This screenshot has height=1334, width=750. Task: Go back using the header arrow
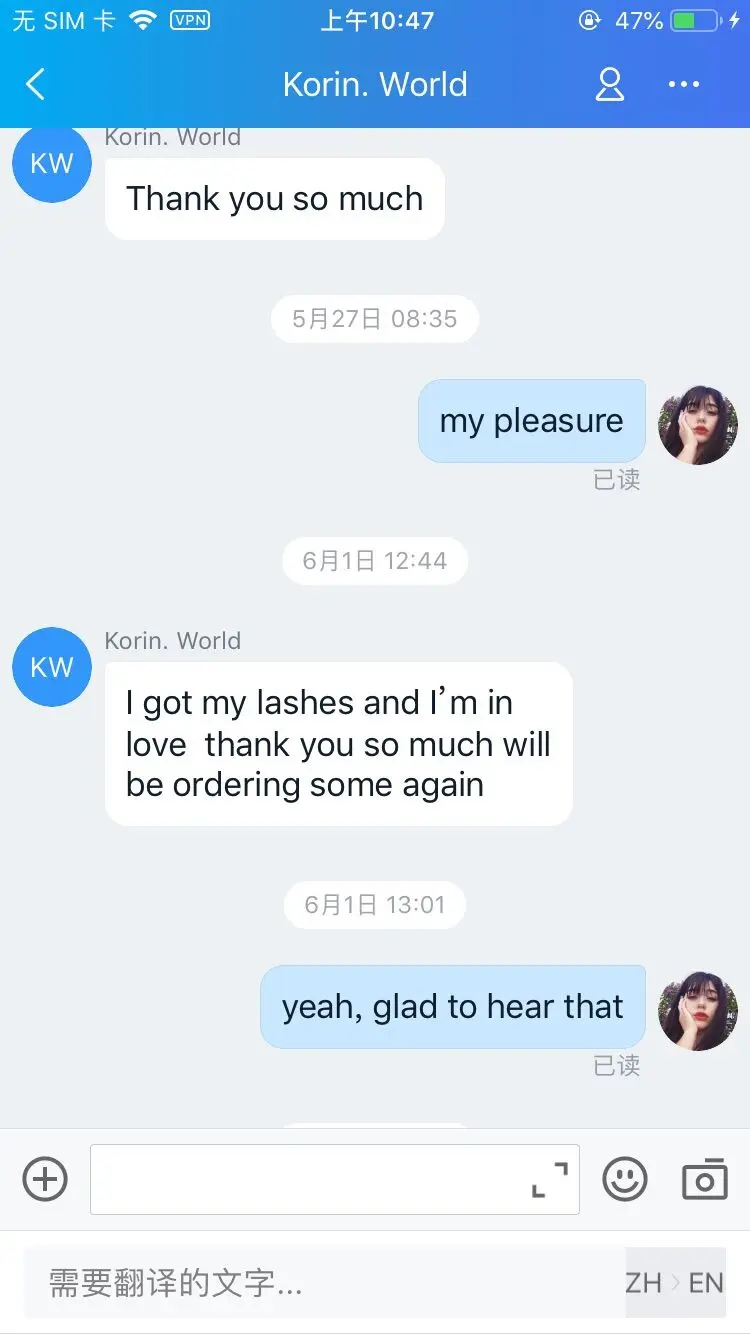pos(36,85)
